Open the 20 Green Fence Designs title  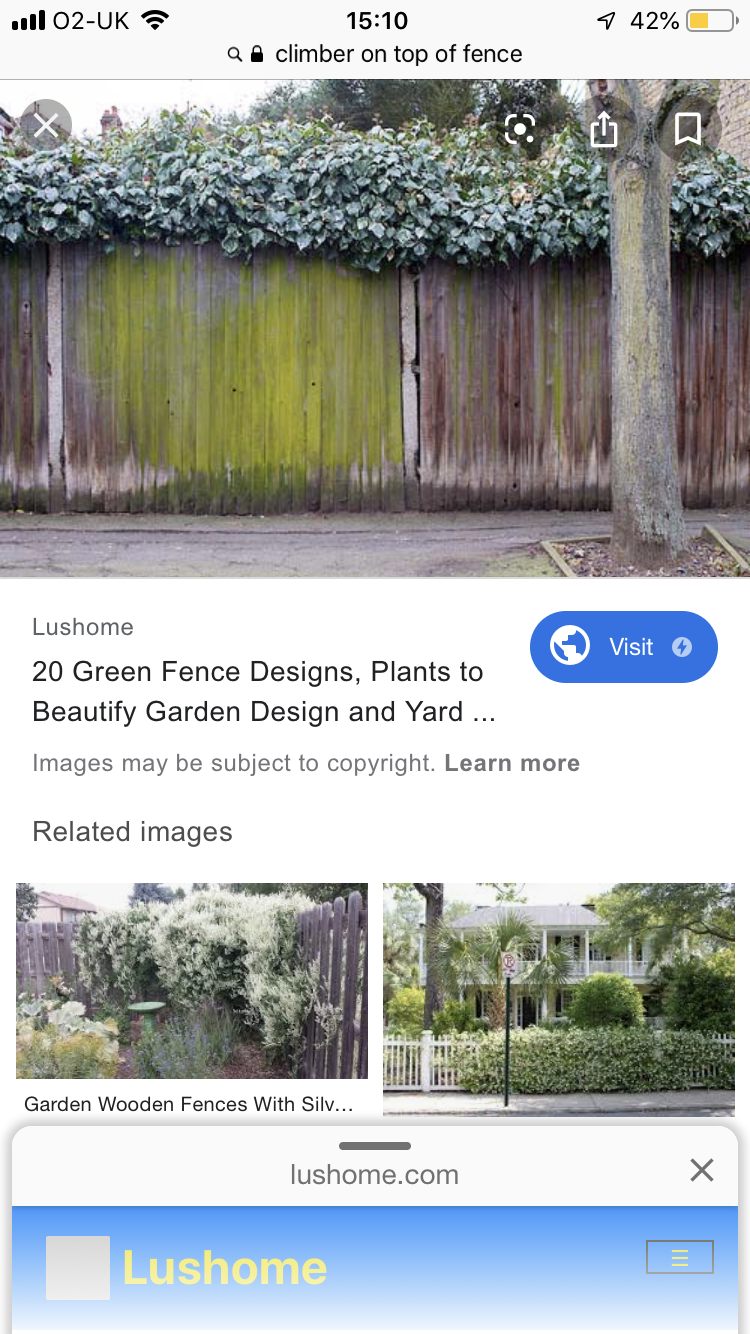[x=264, y=692]
